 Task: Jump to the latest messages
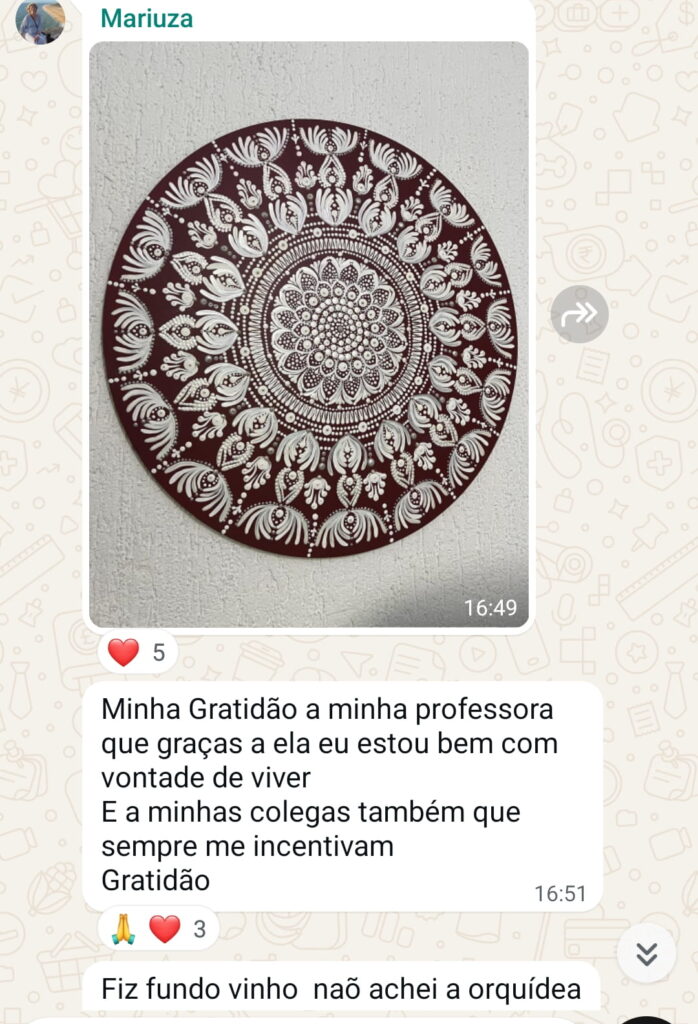[x=646, y=954]
